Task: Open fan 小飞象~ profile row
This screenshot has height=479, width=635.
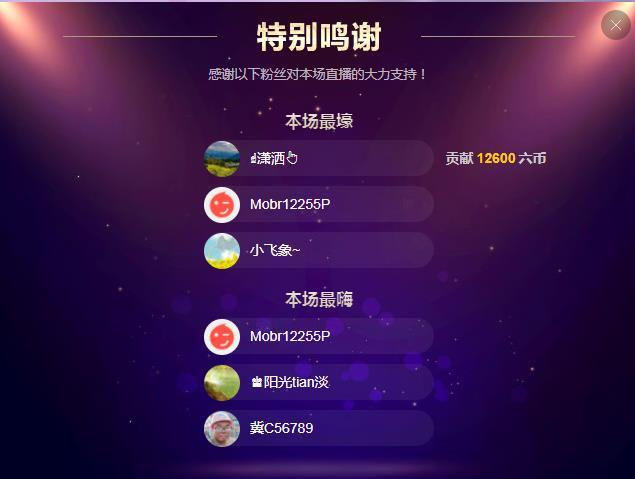Action: [x=318, y=250]
